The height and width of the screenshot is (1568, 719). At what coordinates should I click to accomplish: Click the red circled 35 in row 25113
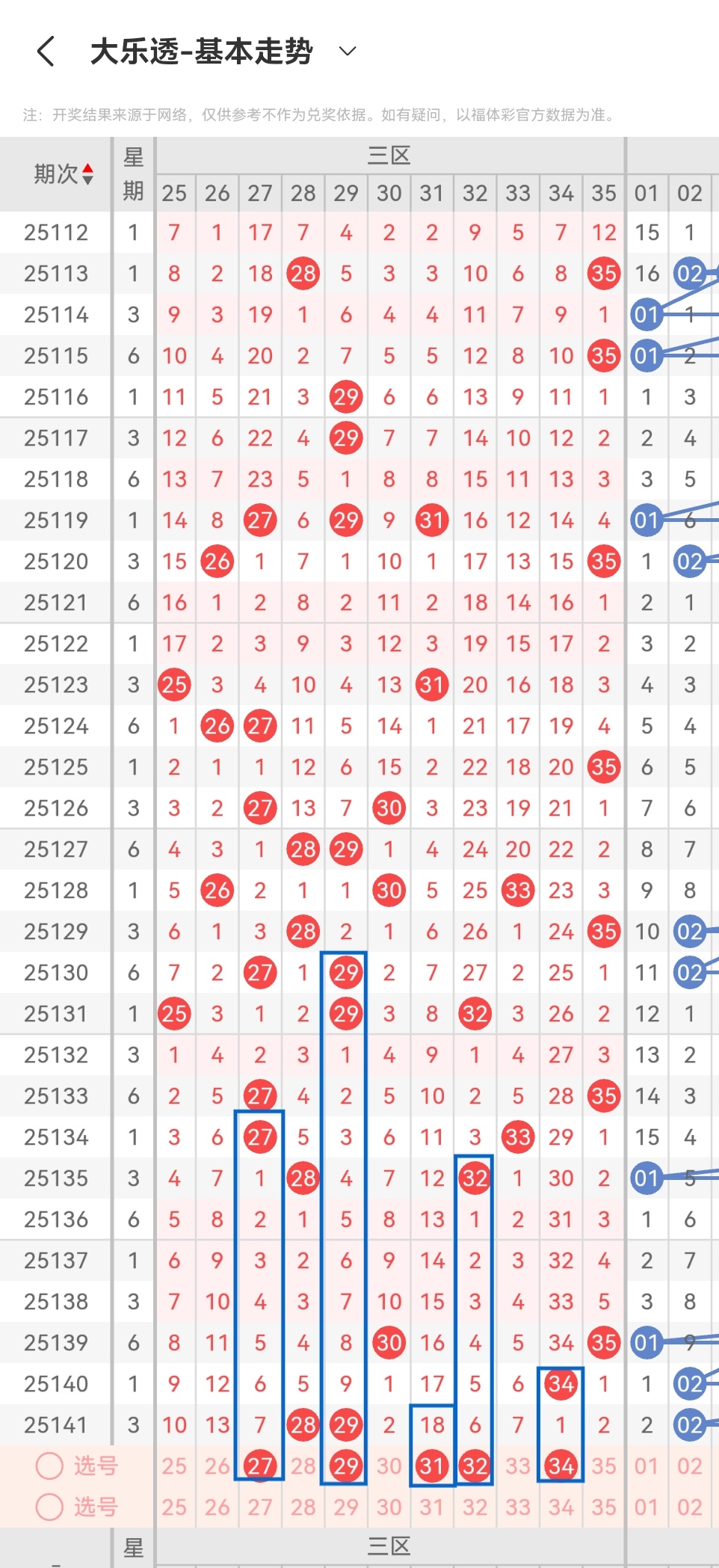point(604,274)
